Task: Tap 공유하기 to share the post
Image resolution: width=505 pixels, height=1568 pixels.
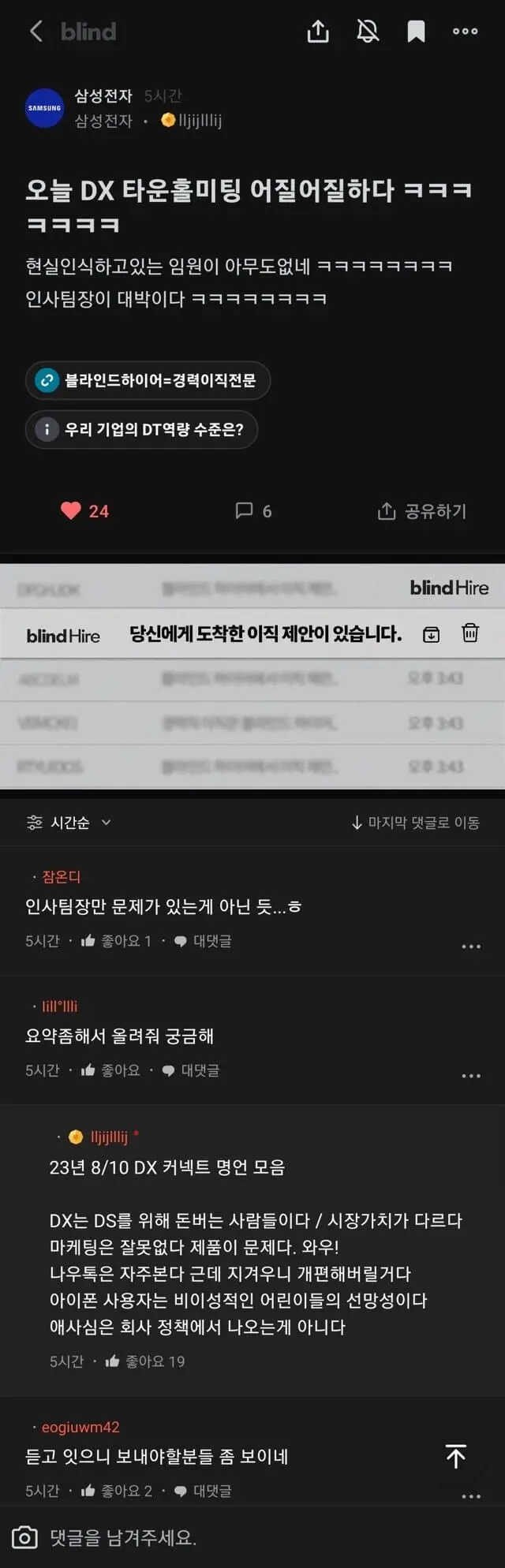Action: click(x=422, y=511)
